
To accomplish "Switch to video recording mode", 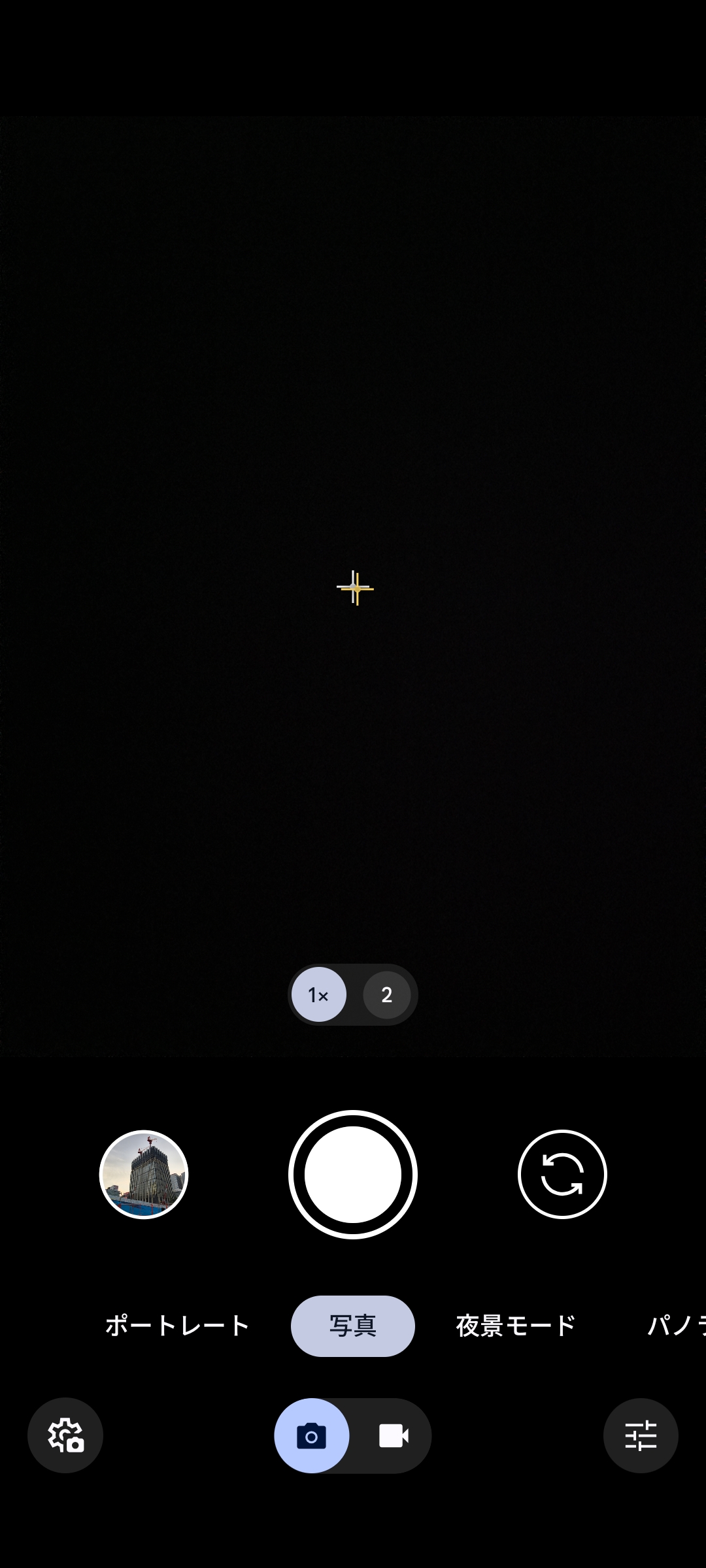I will tap(394, 1436).
